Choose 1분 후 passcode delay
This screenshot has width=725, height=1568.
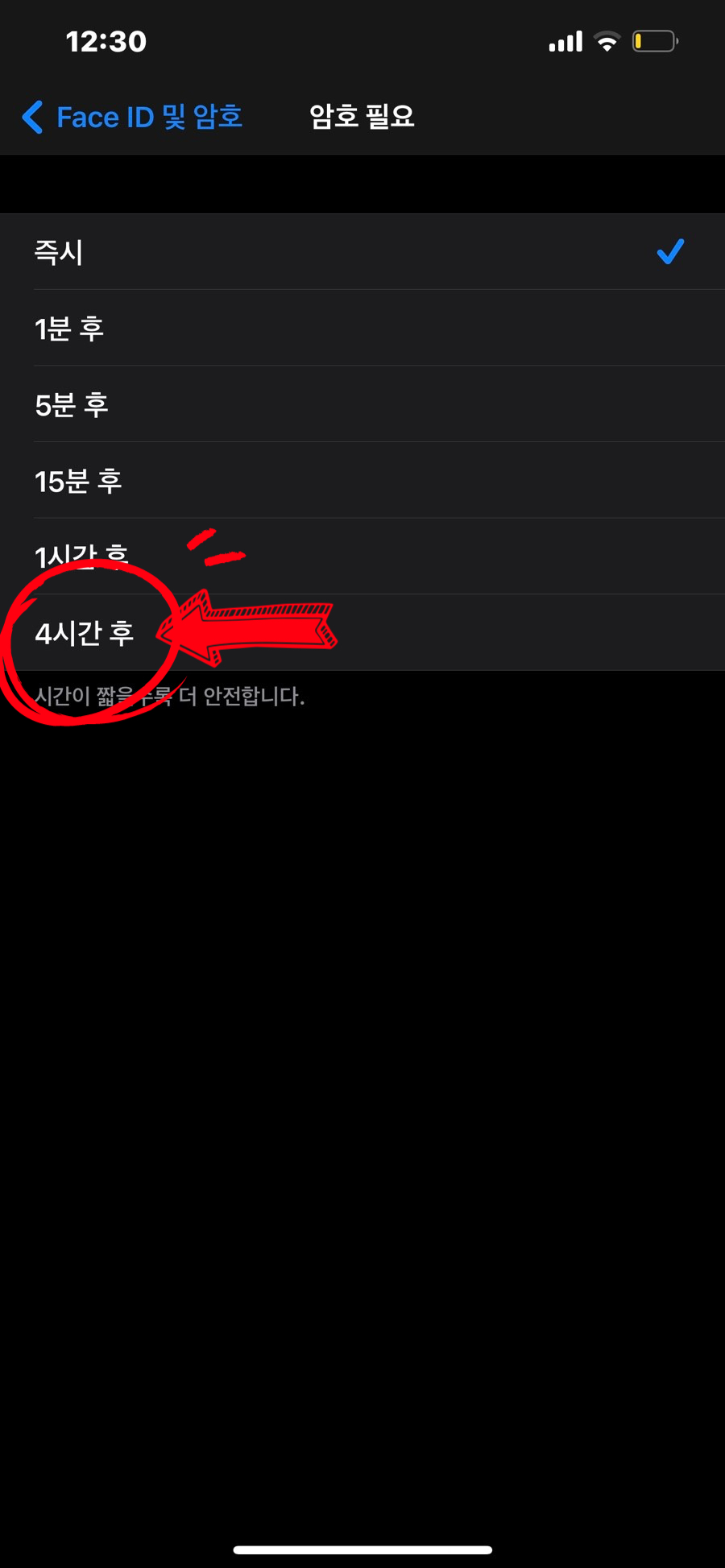(362, 329)
